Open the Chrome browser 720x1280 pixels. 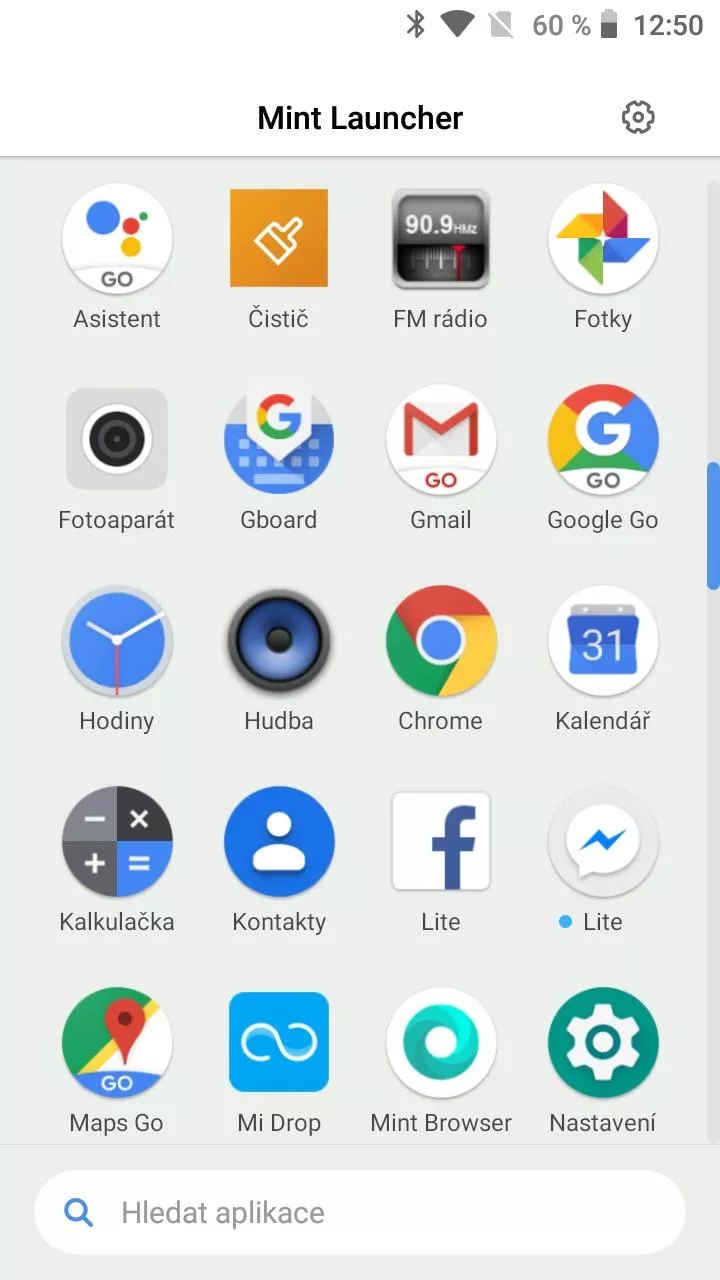441,641
